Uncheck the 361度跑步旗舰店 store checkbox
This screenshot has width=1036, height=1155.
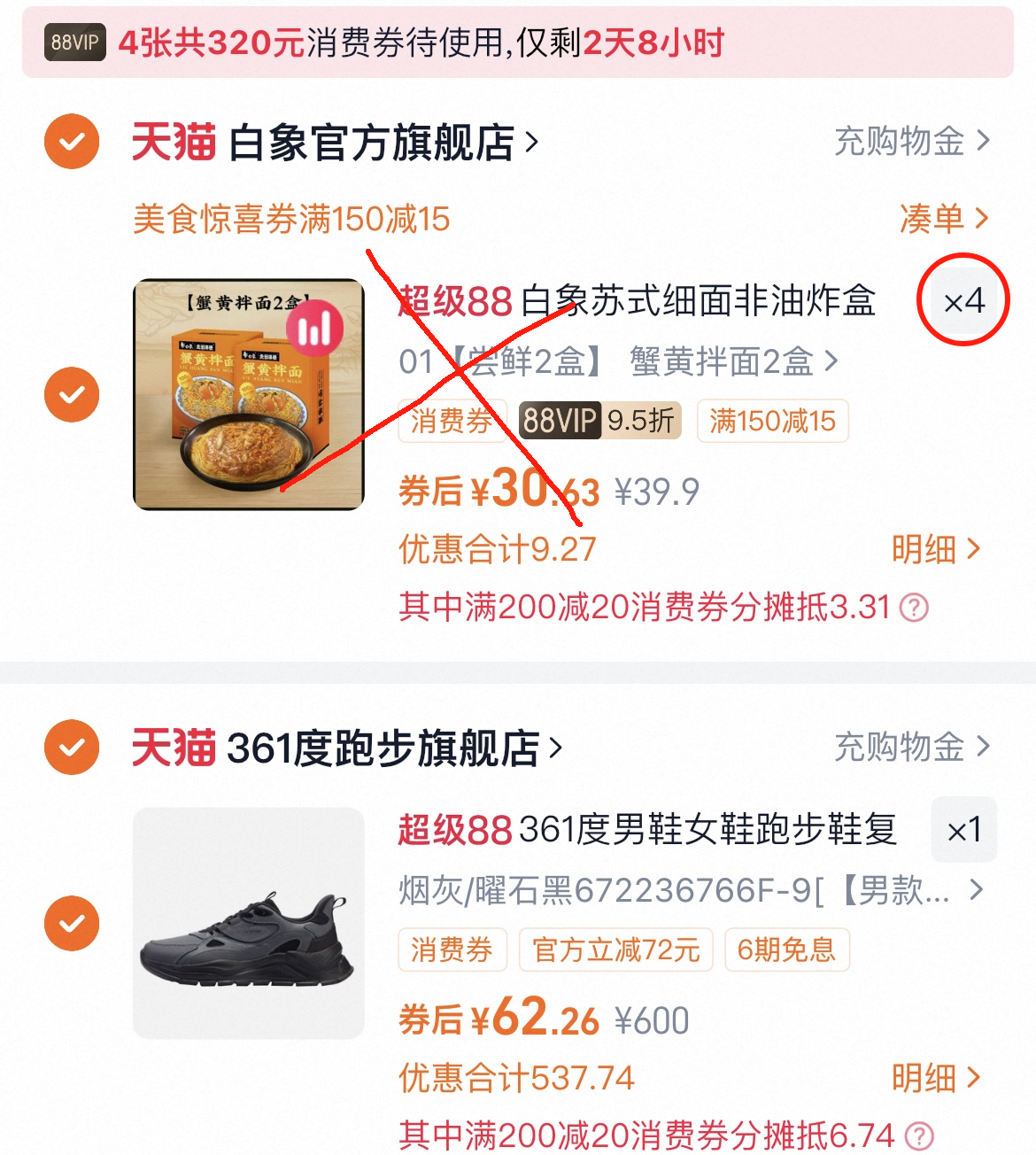(x=71, y=748)
